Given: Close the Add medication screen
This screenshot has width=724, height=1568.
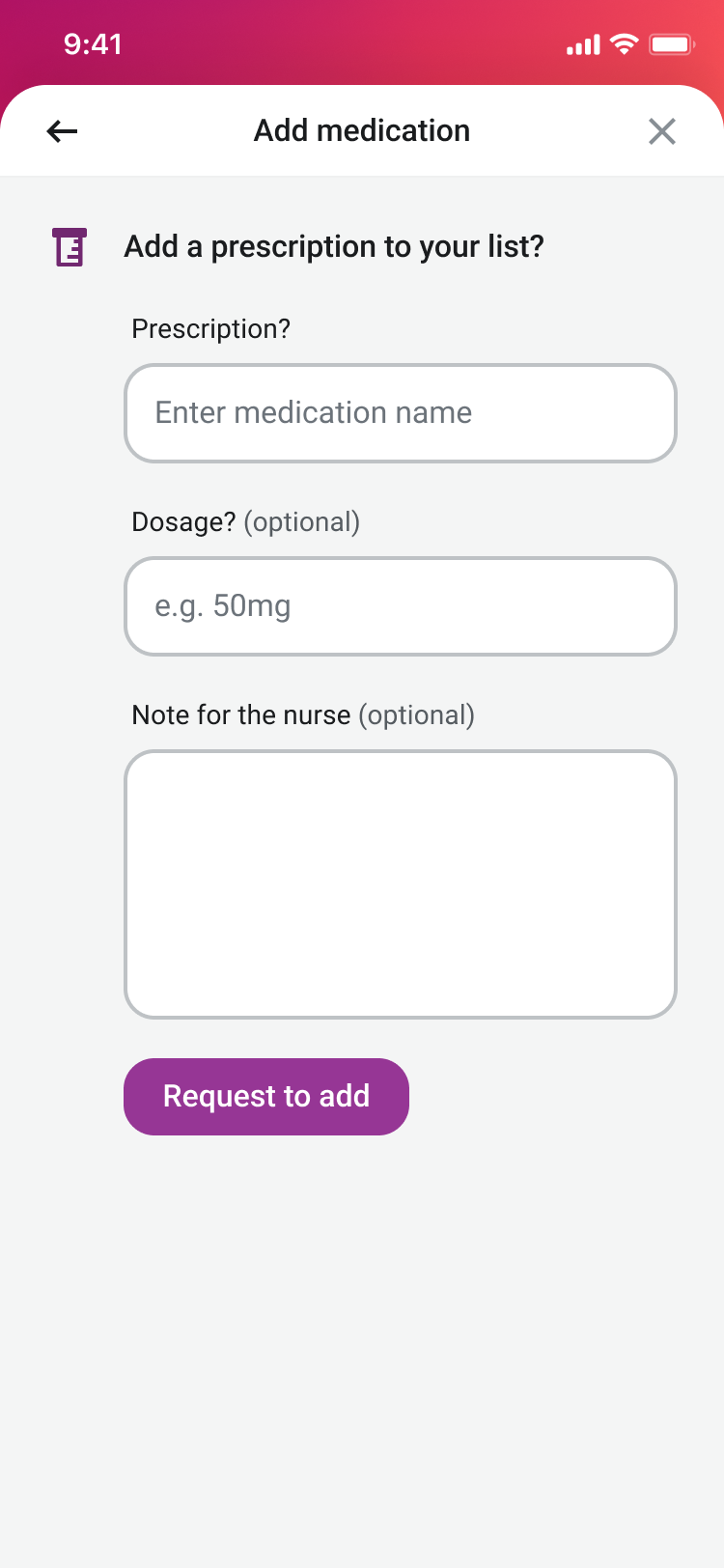Looking at the screenshot, I should coord(662,131).
